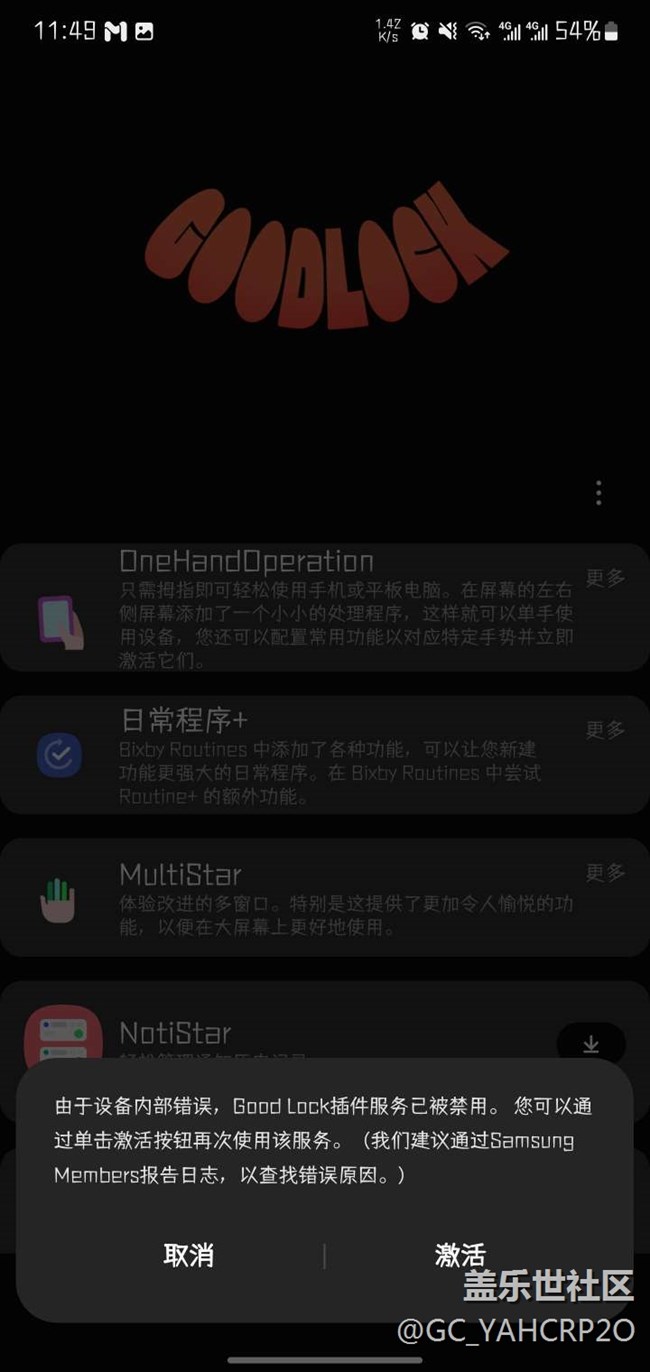Tap 取消 to dismiss the dialog

[x=188, y=1255]
